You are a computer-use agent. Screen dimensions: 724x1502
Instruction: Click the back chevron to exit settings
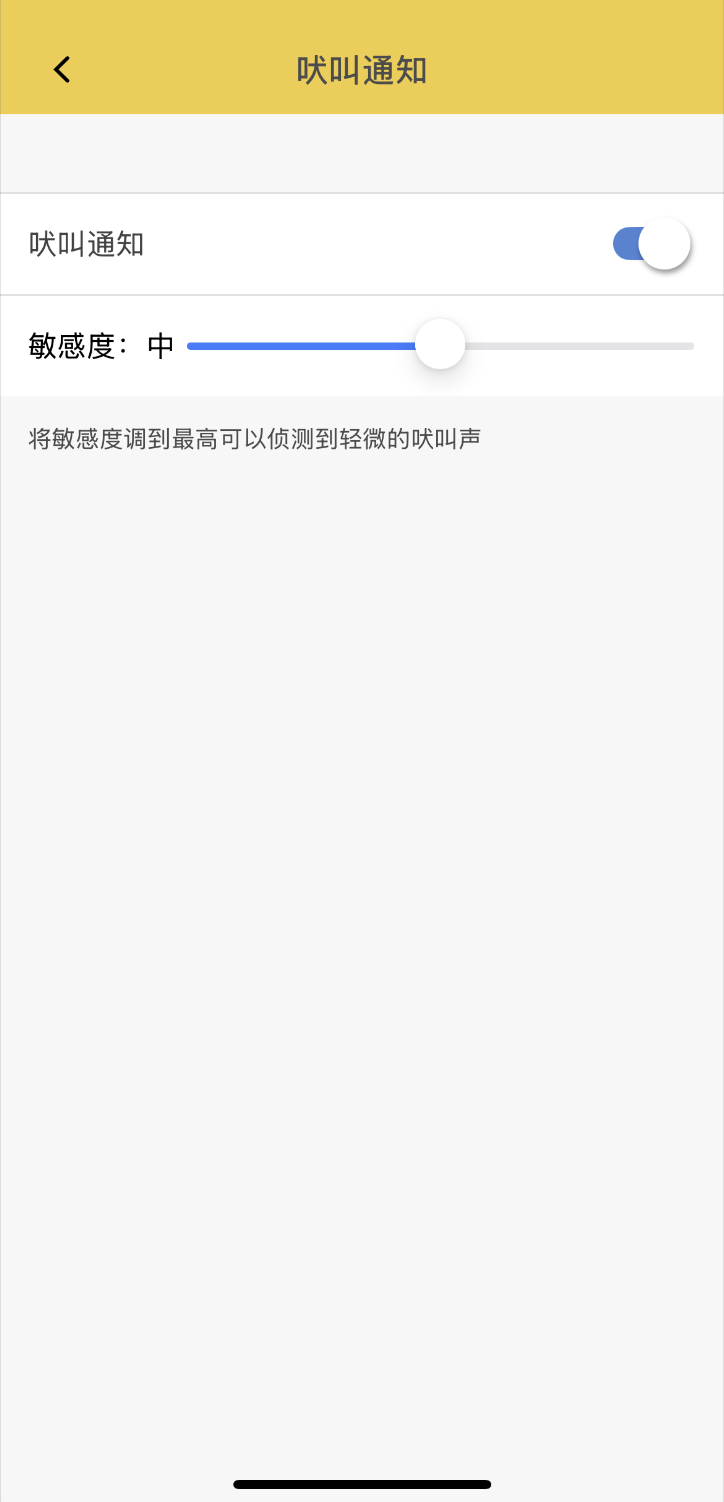coord(61,69)
